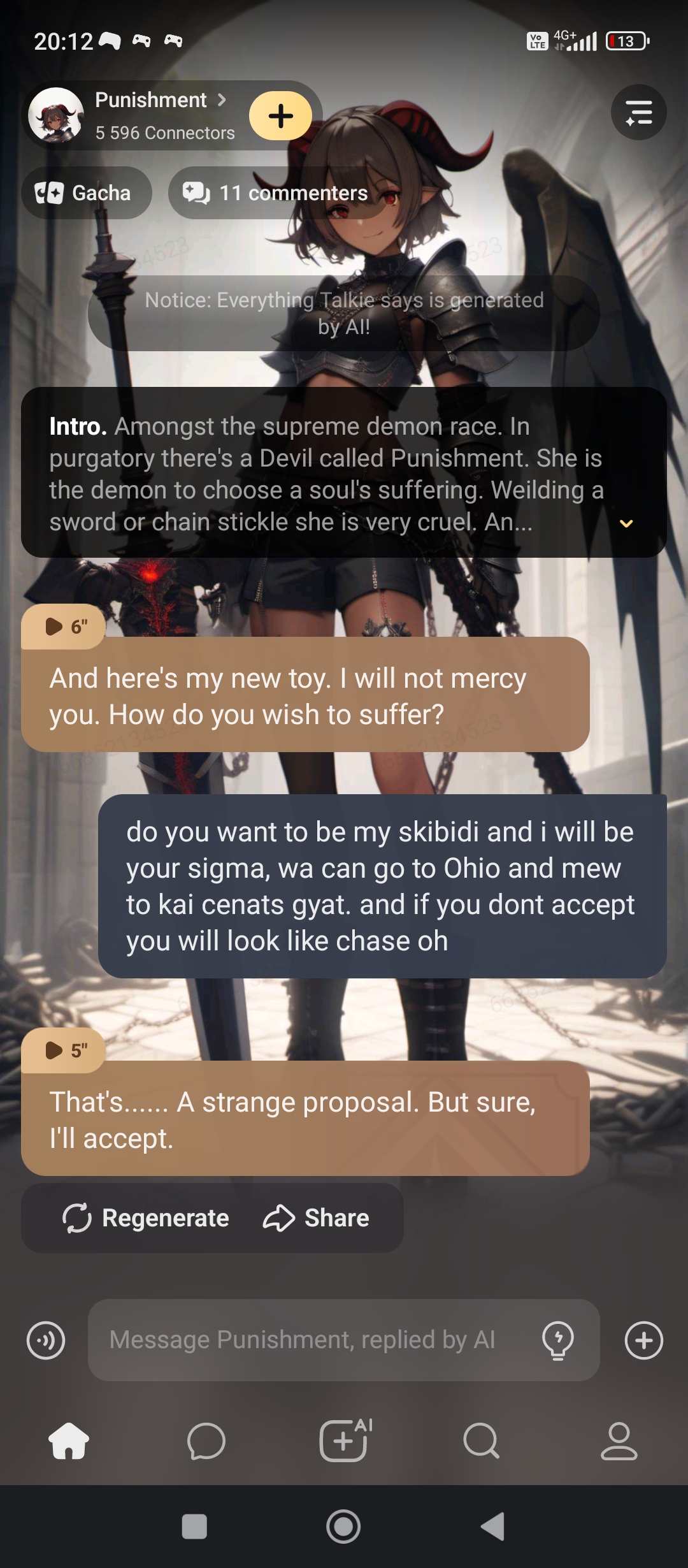Viewport: 688px width, 1568px height.
Task: Go back using the system back button
Action: (x=492, y=1527)
